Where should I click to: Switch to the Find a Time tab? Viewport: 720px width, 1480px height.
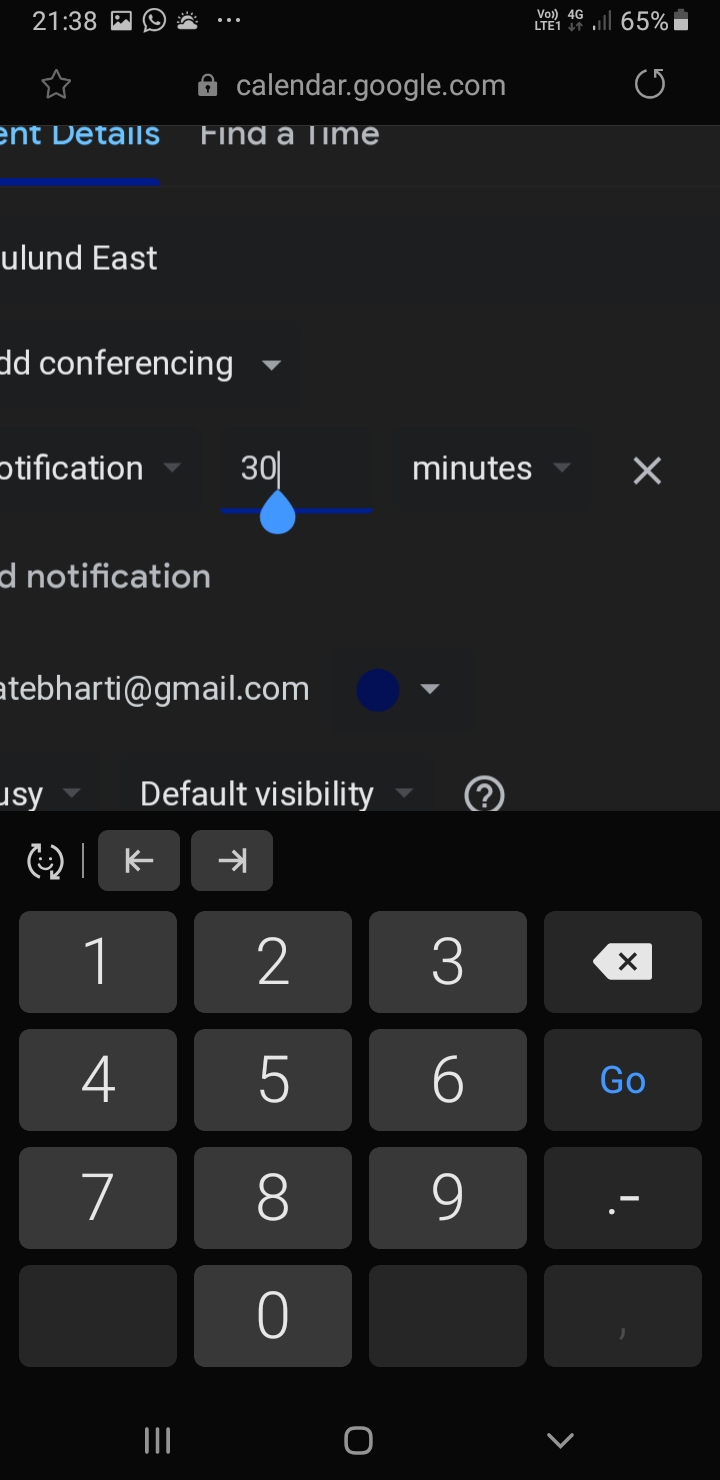point(289,135)
